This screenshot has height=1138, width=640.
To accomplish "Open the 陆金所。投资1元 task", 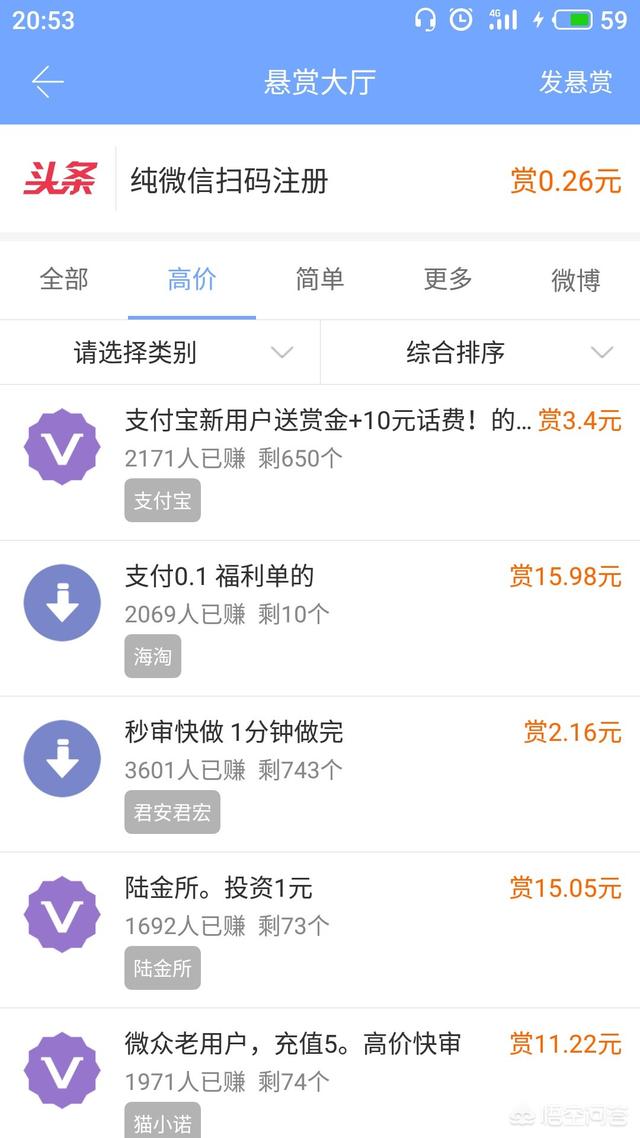I will click(x=320, y=930).
